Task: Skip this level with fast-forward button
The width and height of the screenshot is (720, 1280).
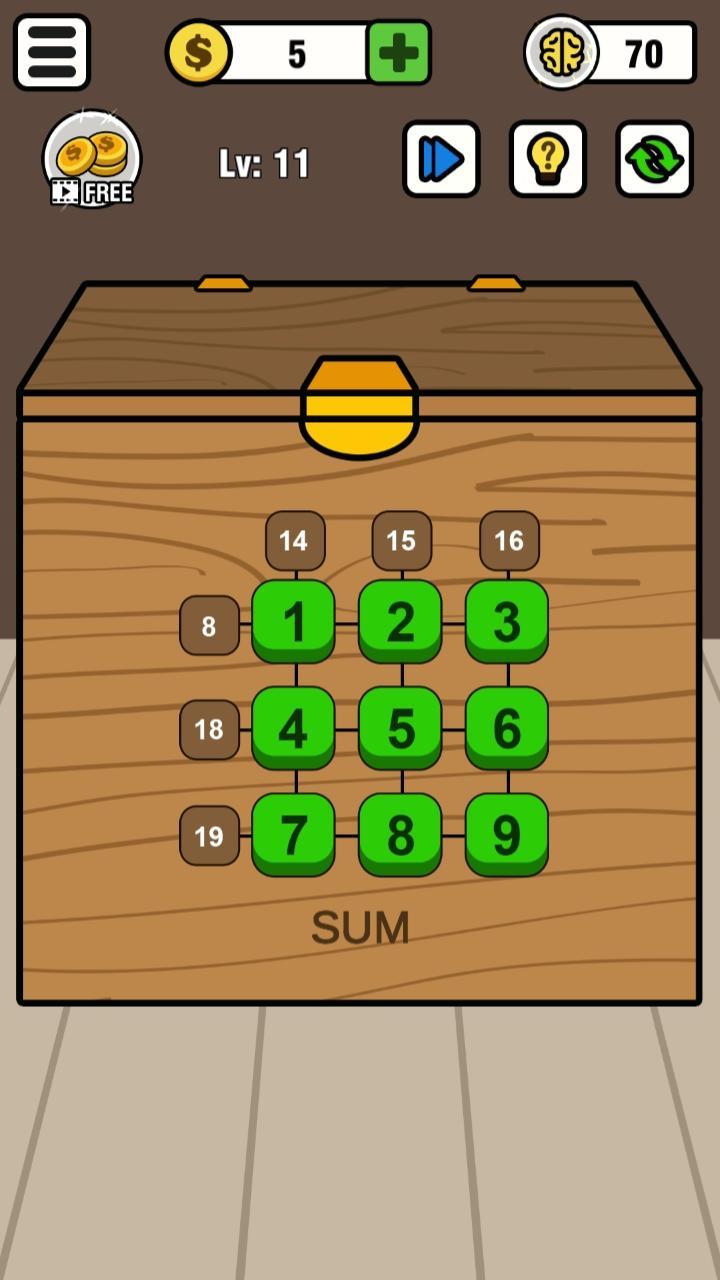Action: point(441,159)
